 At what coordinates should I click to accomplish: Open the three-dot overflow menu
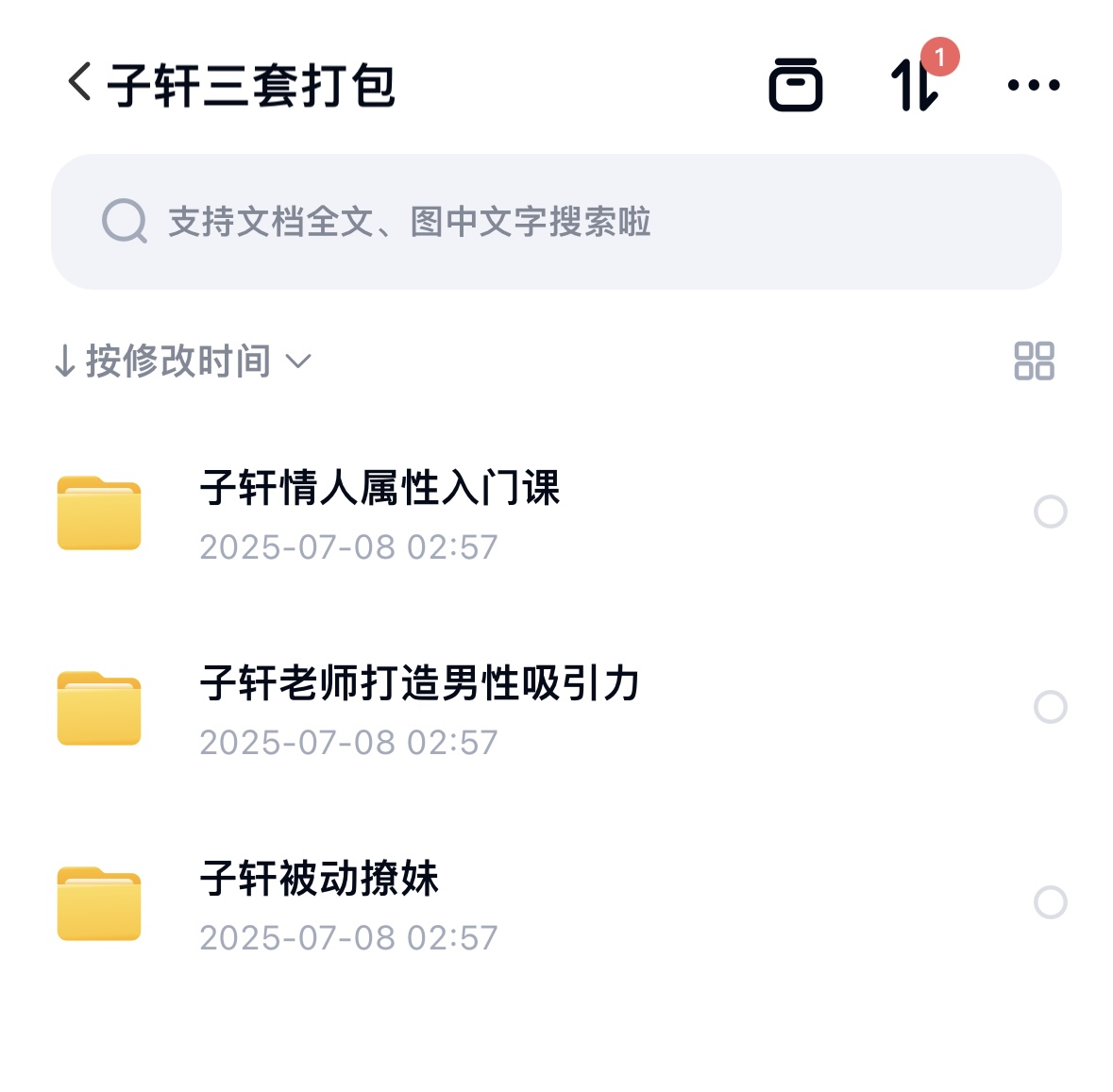tap(1033, 85)
